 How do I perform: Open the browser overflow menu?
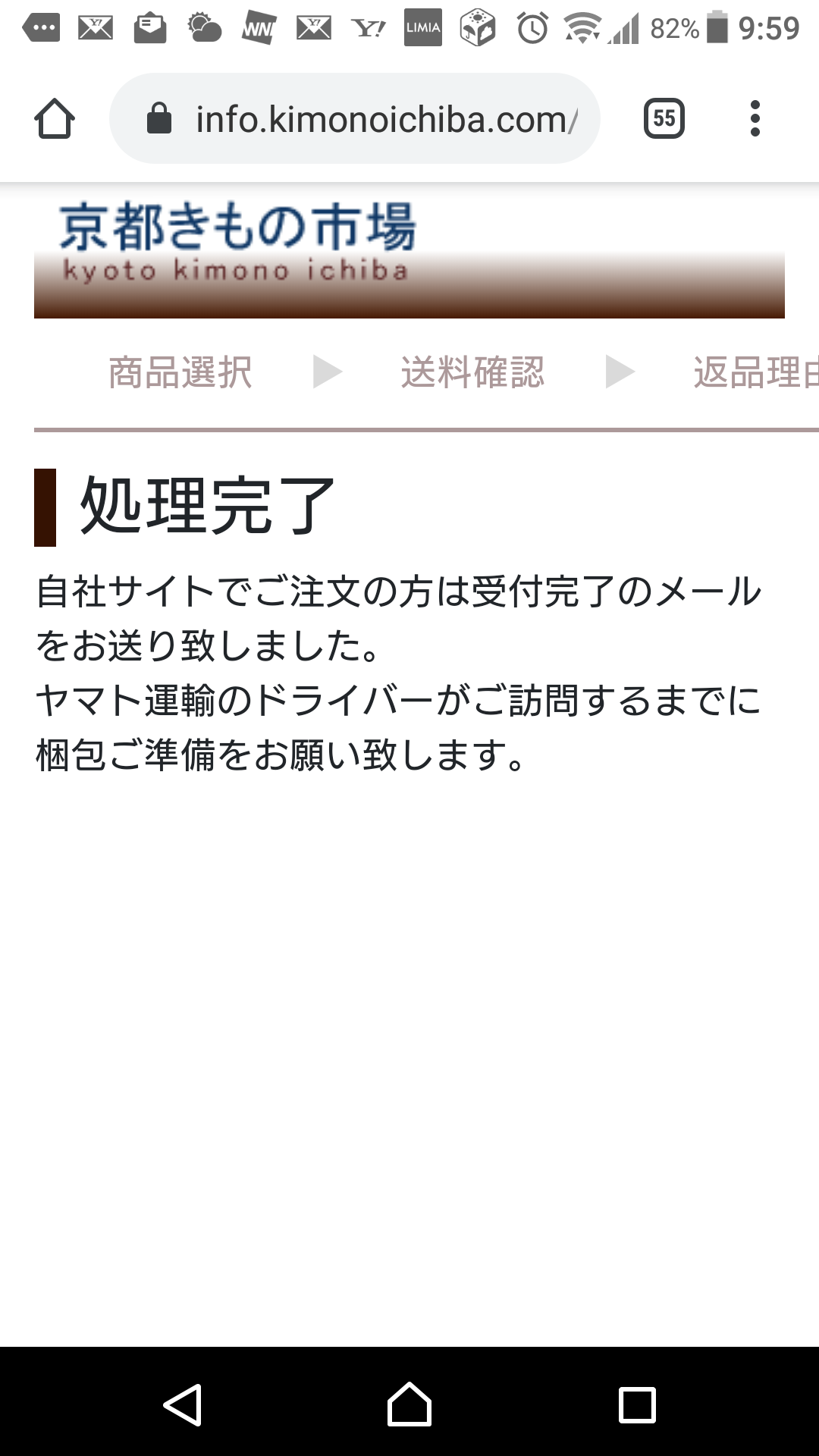(x=755, y=119)
